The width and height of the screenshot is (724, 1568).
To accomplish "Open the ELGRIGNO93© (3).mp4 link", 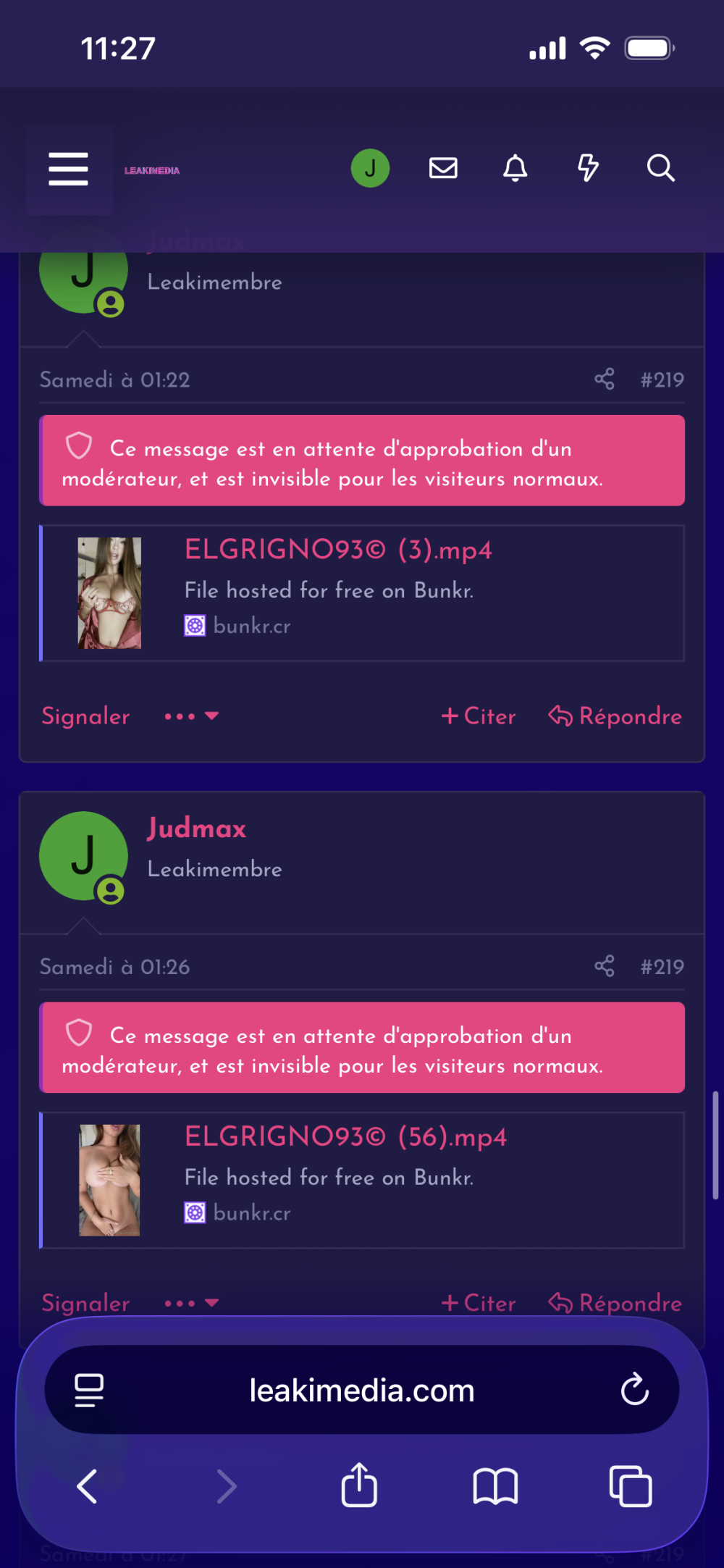I will 338,550.
